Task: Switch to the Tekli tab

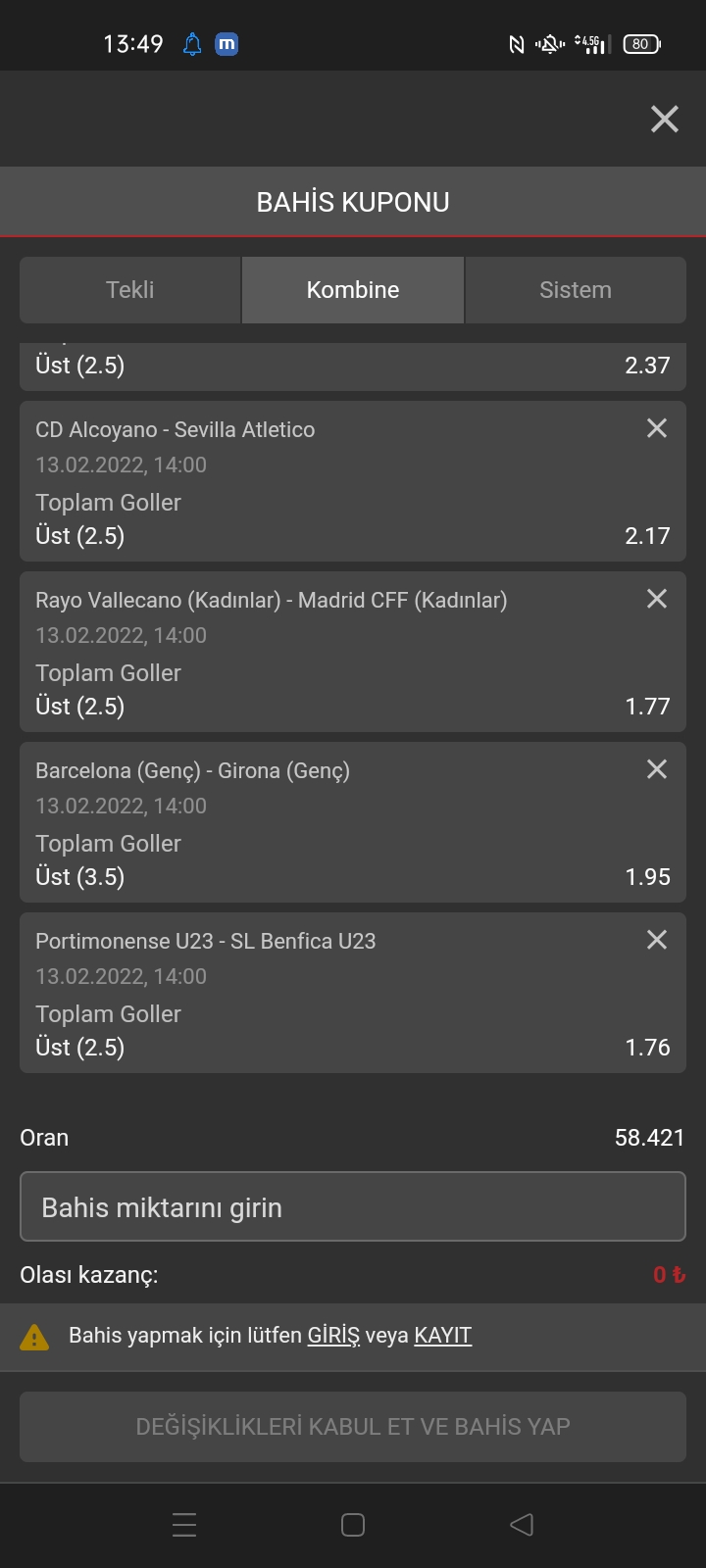Action: tap(130, 290)
